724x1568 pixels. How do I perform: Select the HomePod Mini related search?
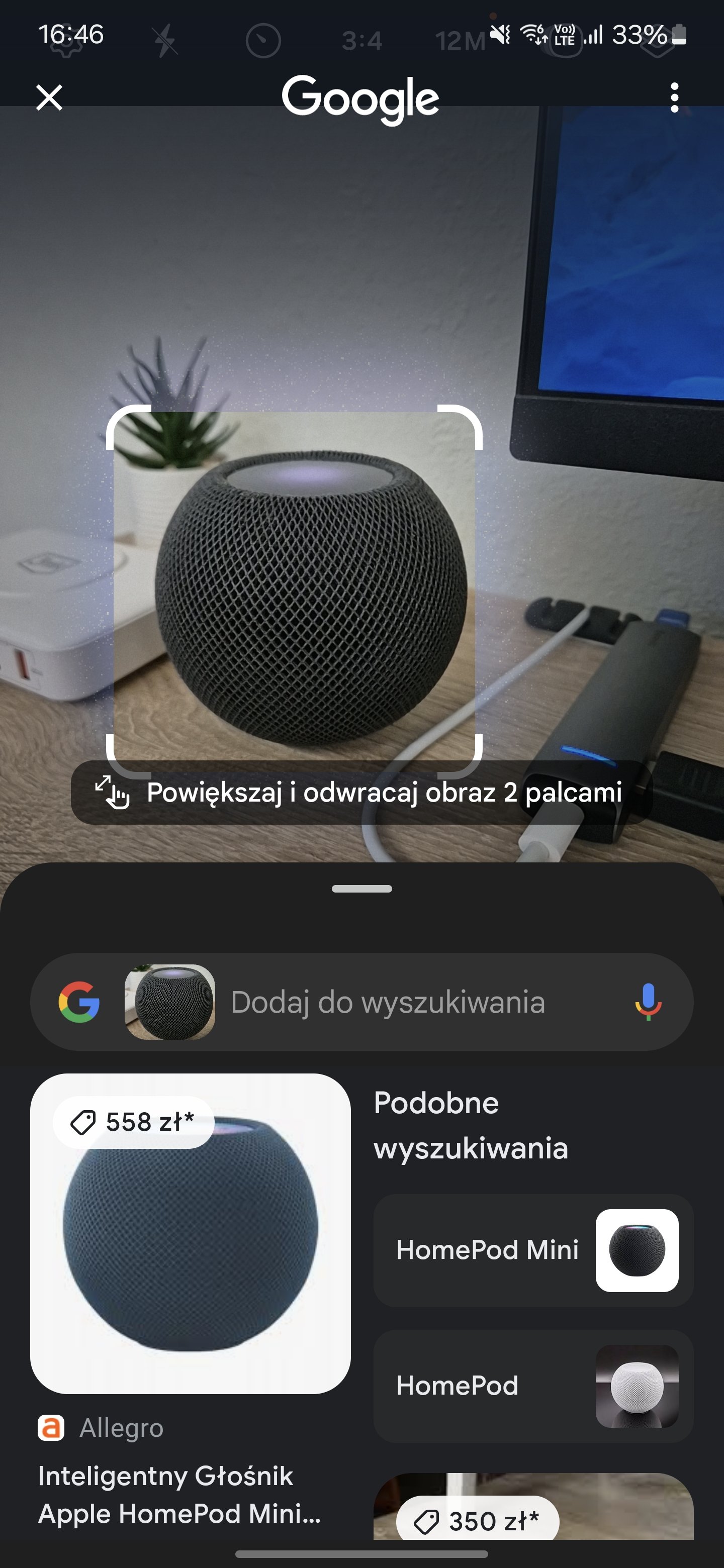pyautogui.click(x=533, y=1250)
